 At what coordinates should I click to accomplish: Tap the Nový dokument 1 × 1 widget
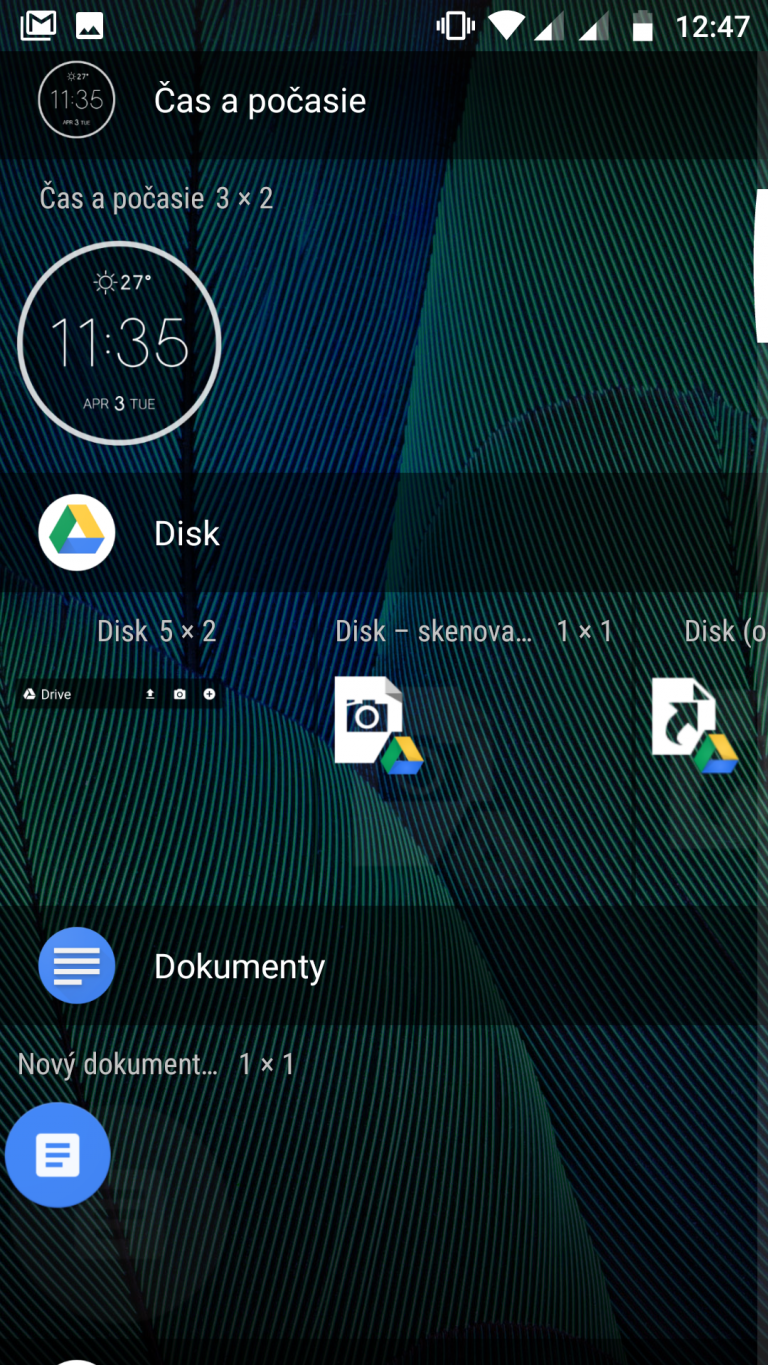click(58, 1155)
